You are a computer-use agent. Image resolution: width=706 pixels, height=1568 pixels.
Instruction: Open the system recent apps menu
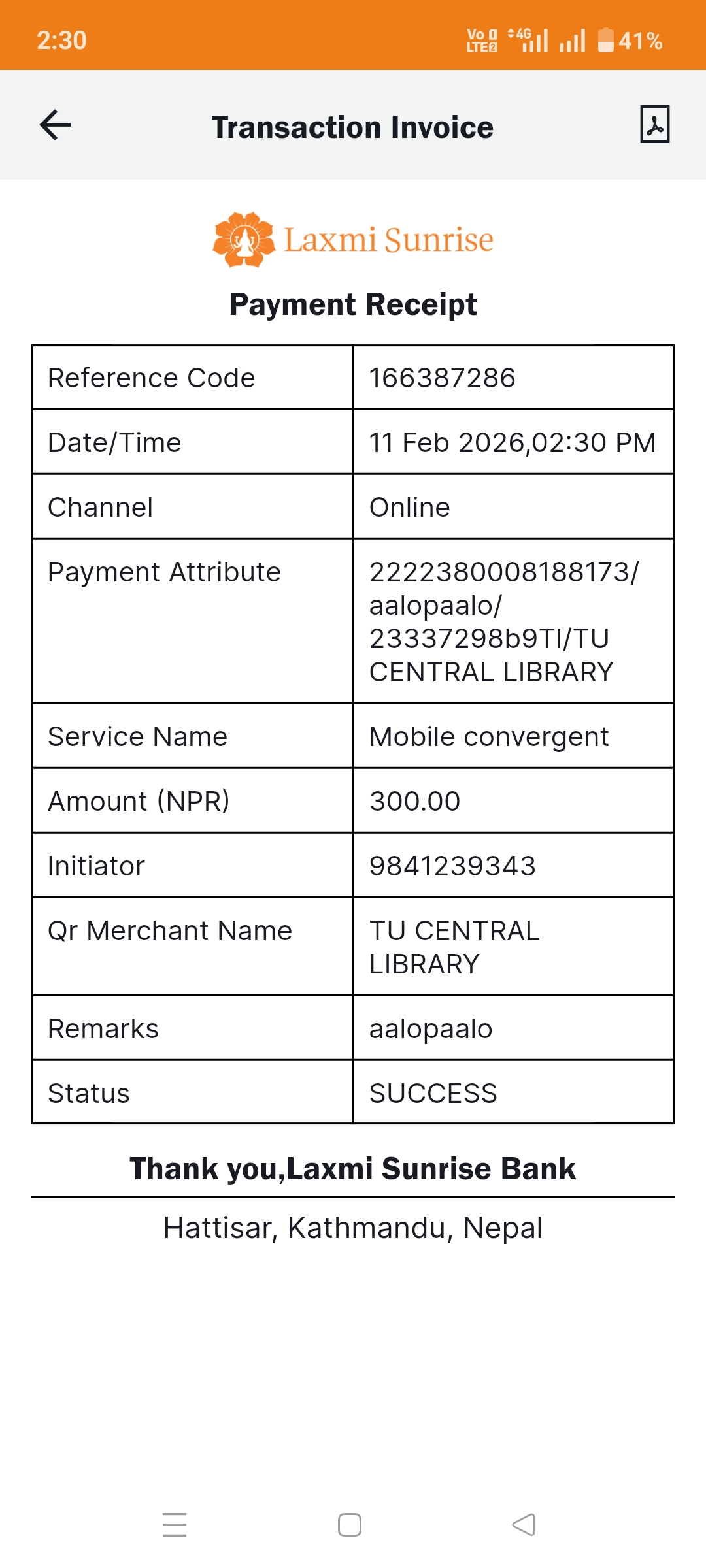[175, 1525]
